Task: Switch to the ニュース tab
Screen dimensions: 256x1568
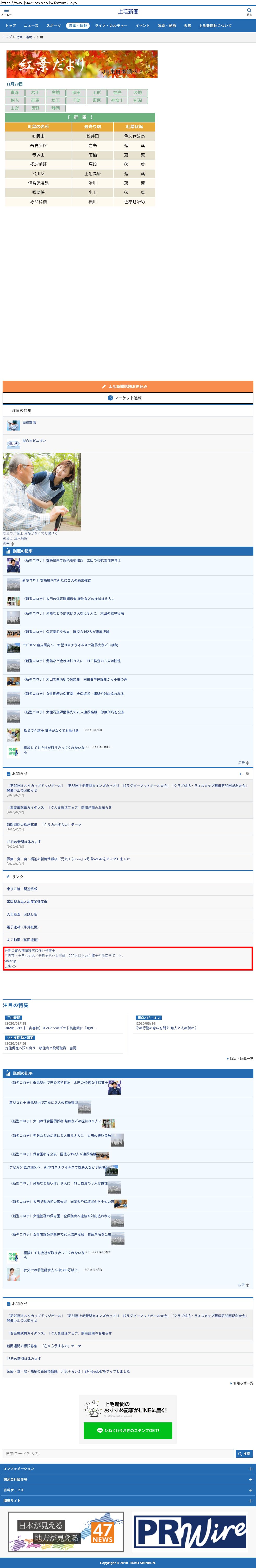Action: 31,25
